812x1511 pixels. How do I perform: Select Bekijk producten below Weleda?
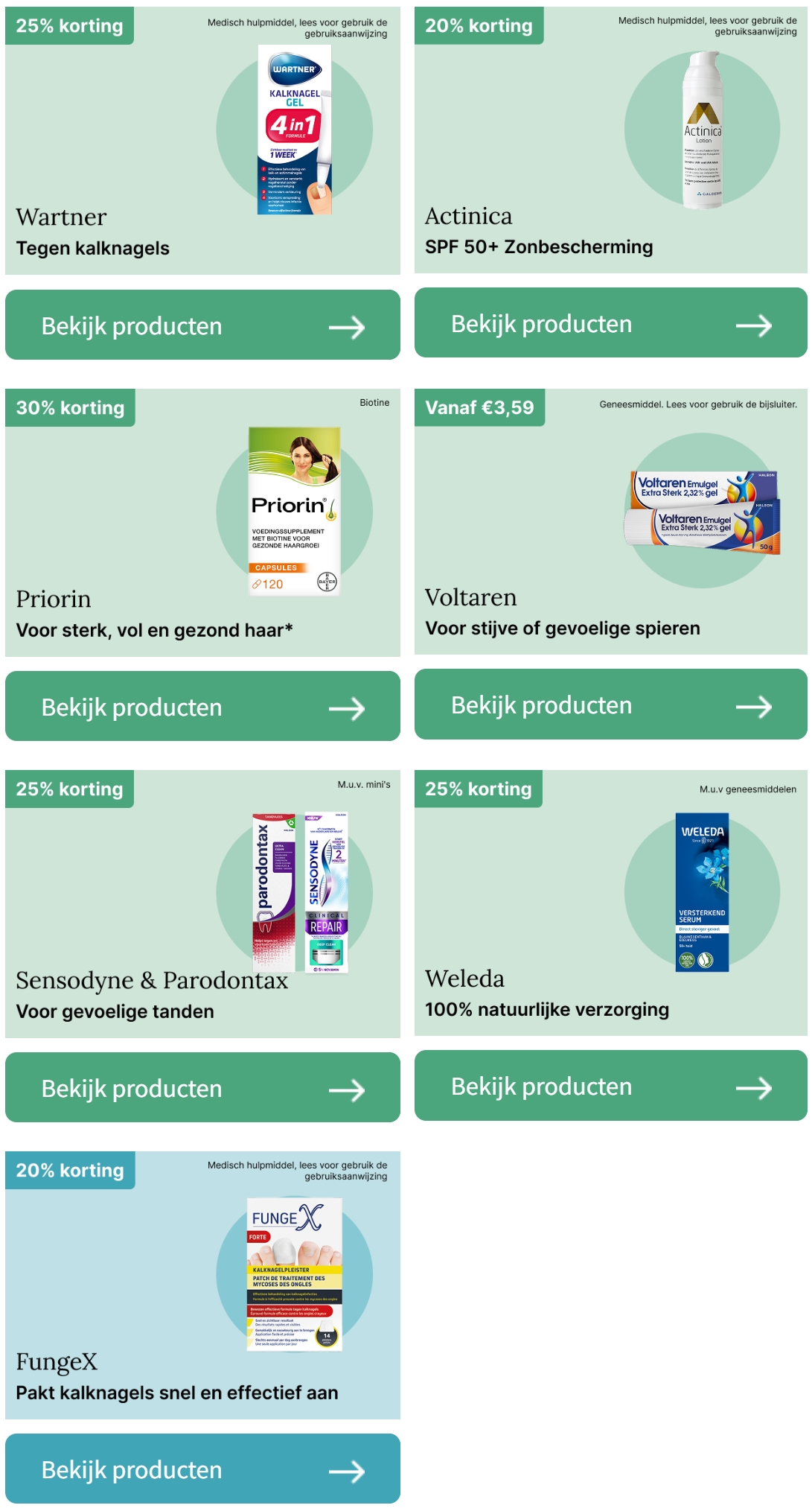(x=610, y=1086)
